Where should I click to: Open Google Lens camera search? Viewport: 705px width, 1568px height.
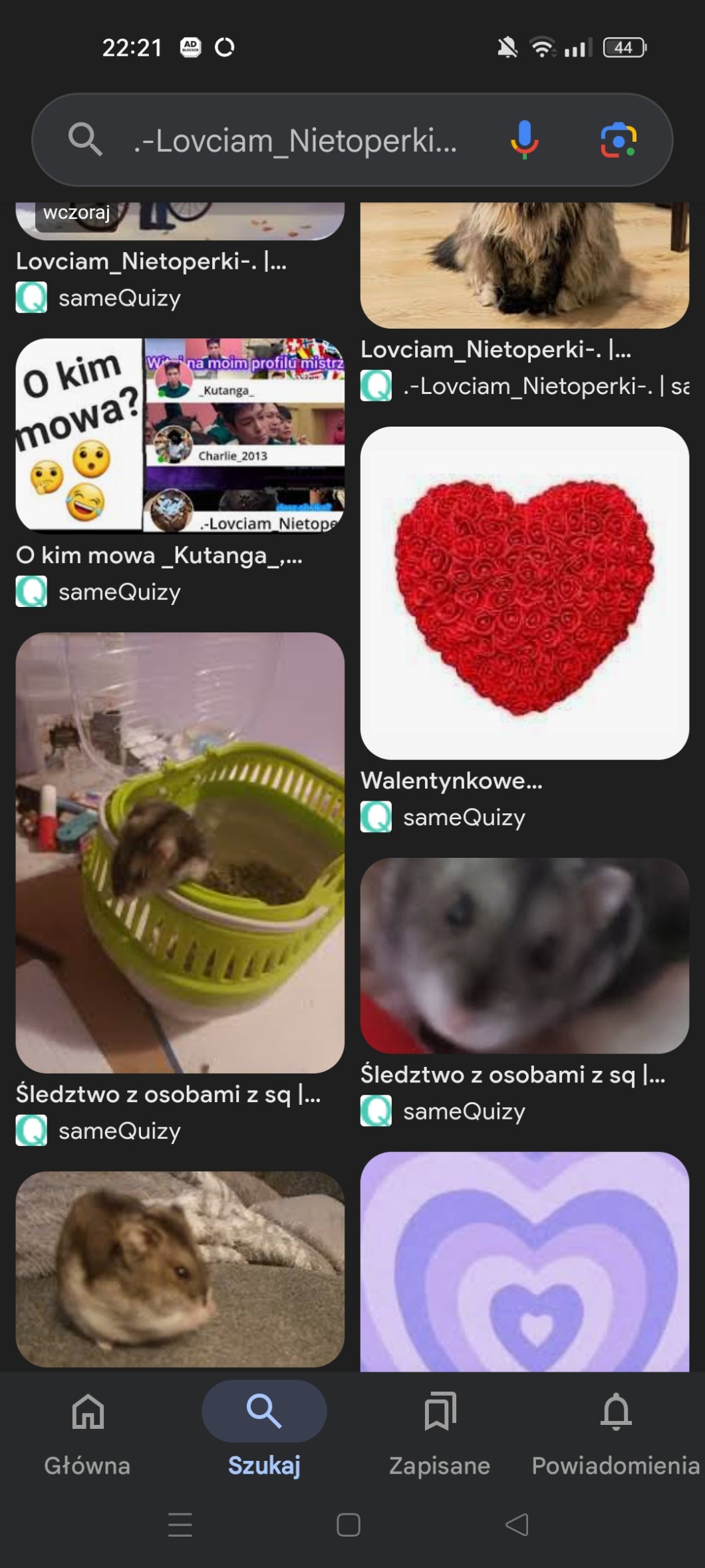[x=618, y=140]
